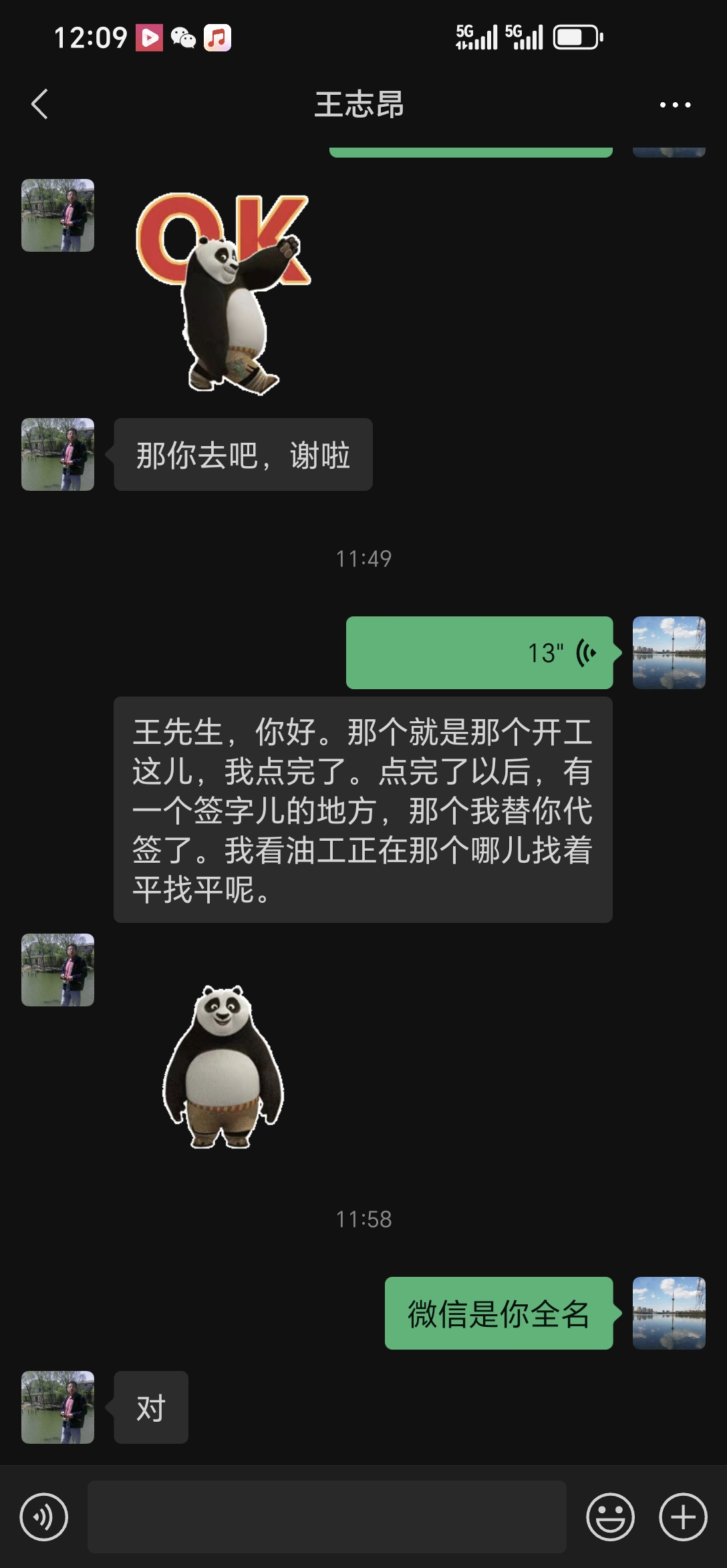The width and height of the screenshot is (727, 1568).
Task: Open the OK panda sticker
Action: [x=223, y=292]
